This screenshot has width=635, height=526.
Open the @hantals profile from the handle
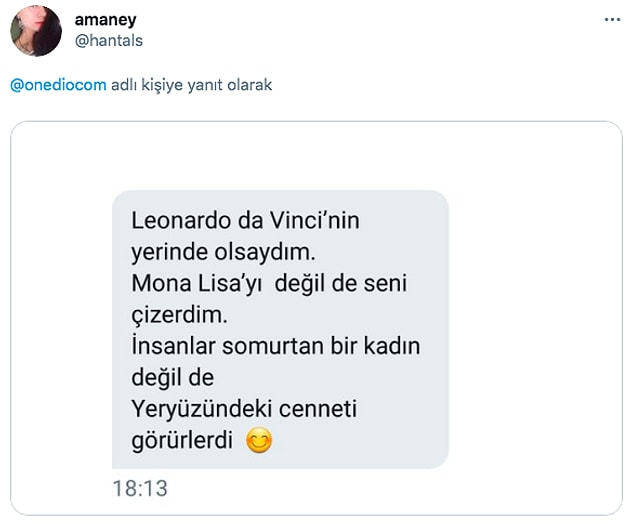coord(109,41)
